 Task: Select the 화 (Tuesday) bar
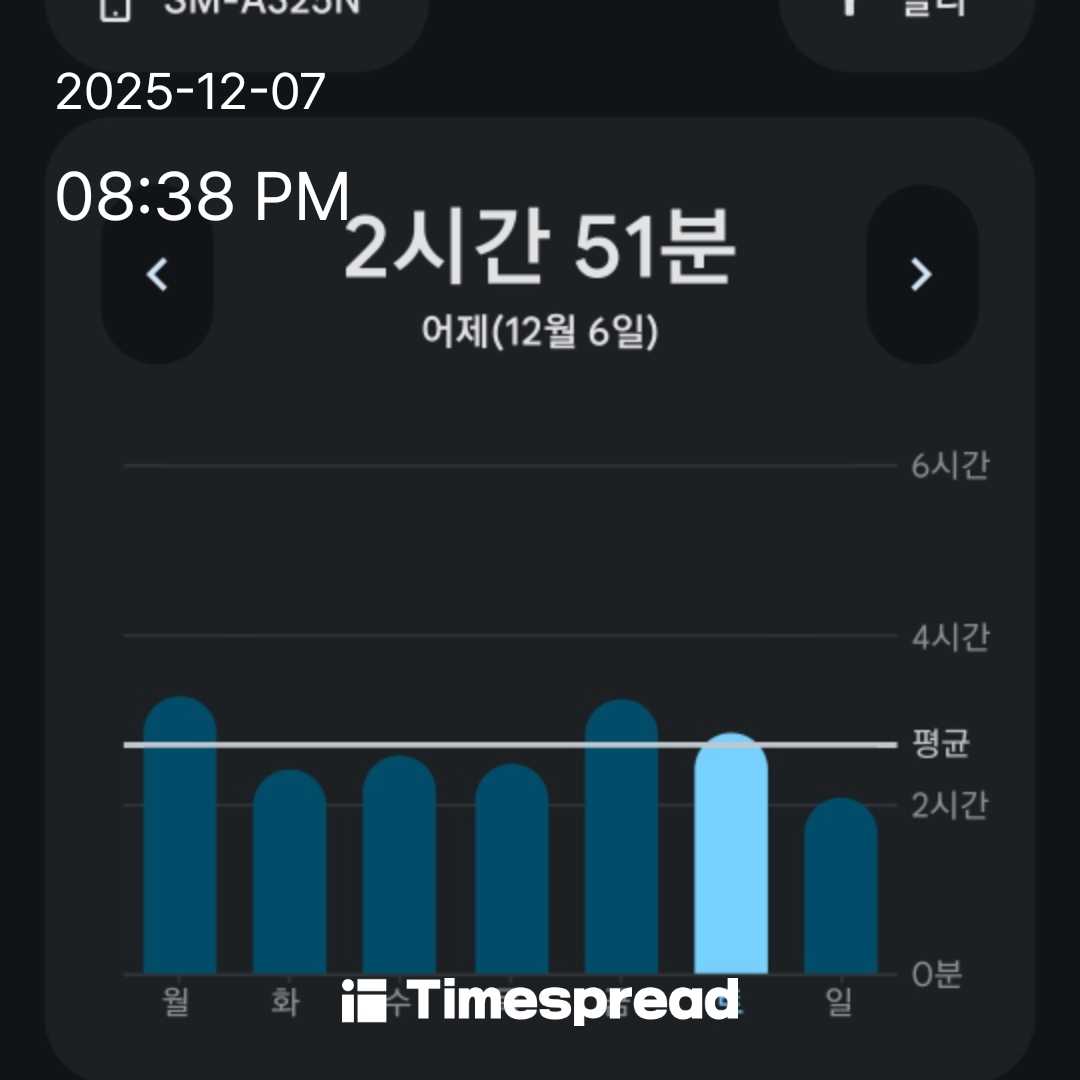[x=290, y=875]
